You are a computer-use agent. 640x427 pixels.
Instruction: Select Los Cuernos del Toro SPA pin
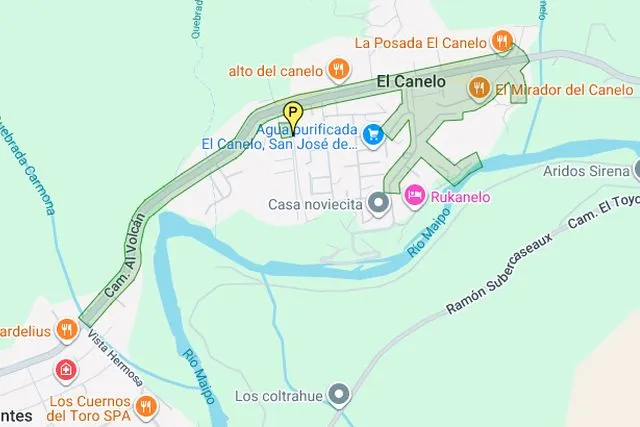[146, 405]
